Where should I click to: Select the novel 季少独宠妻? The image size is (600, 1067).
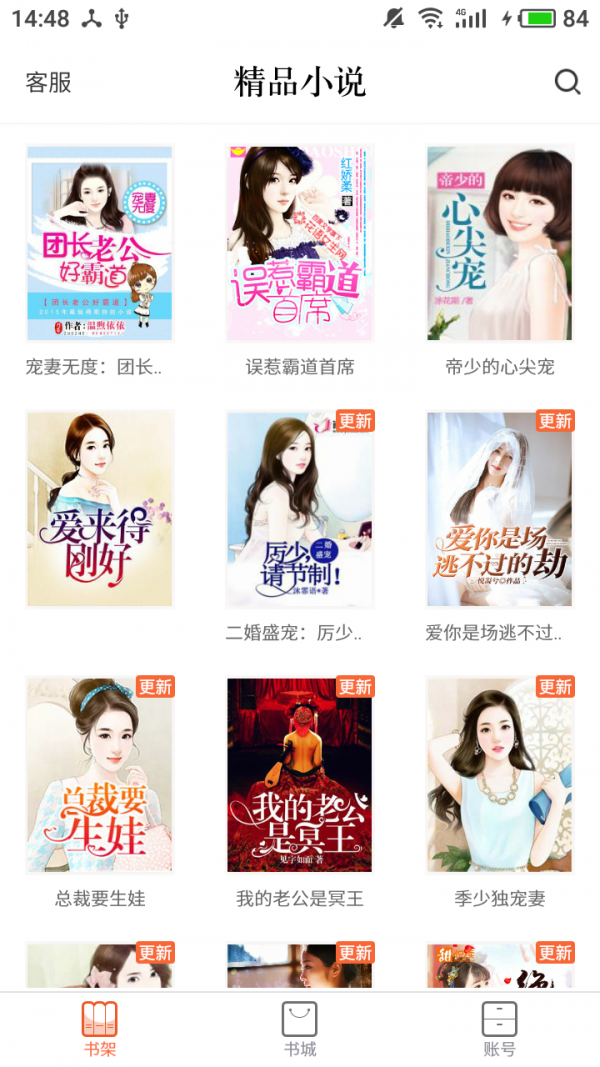(500, 774)
